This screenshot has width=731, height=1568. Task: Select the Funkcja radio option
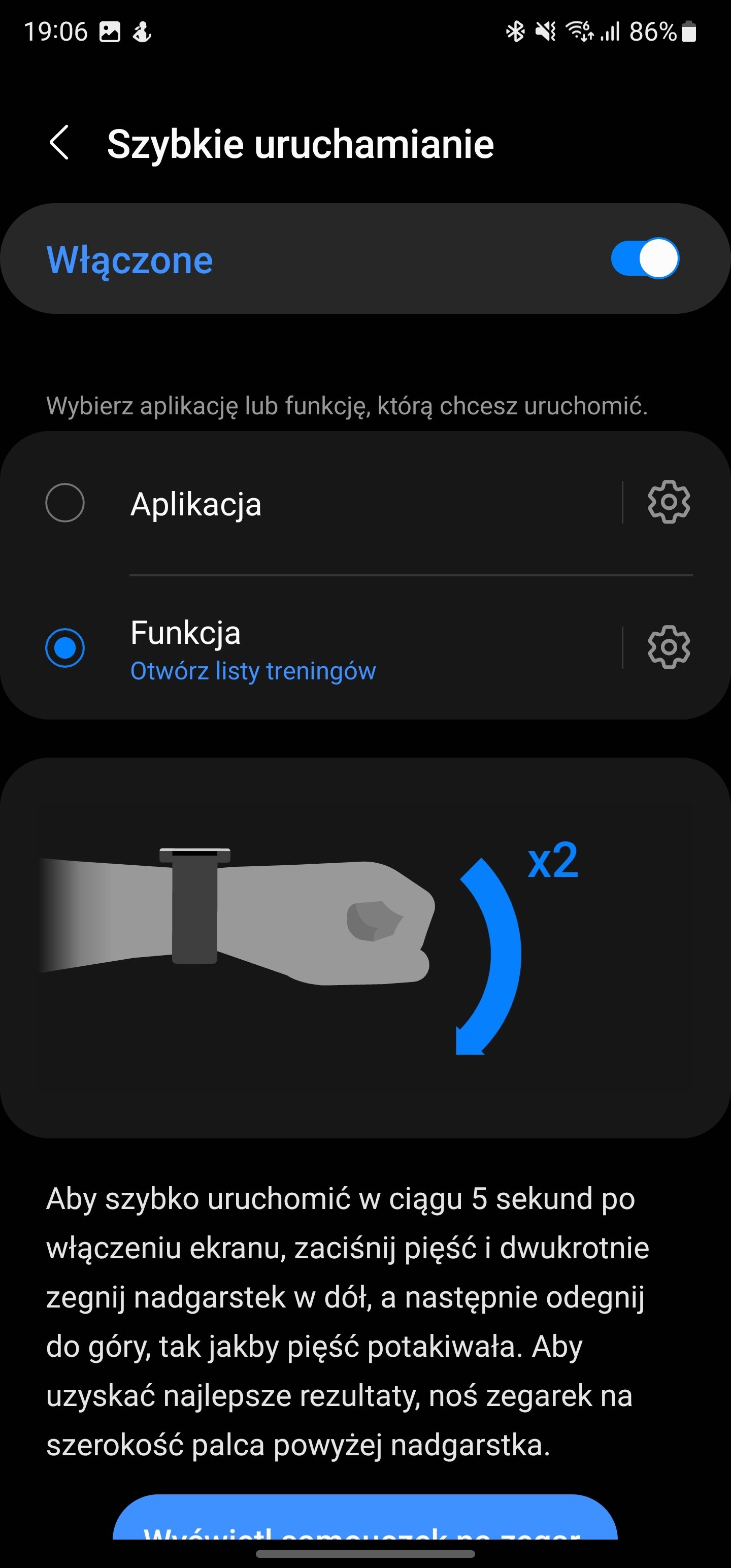65,647
